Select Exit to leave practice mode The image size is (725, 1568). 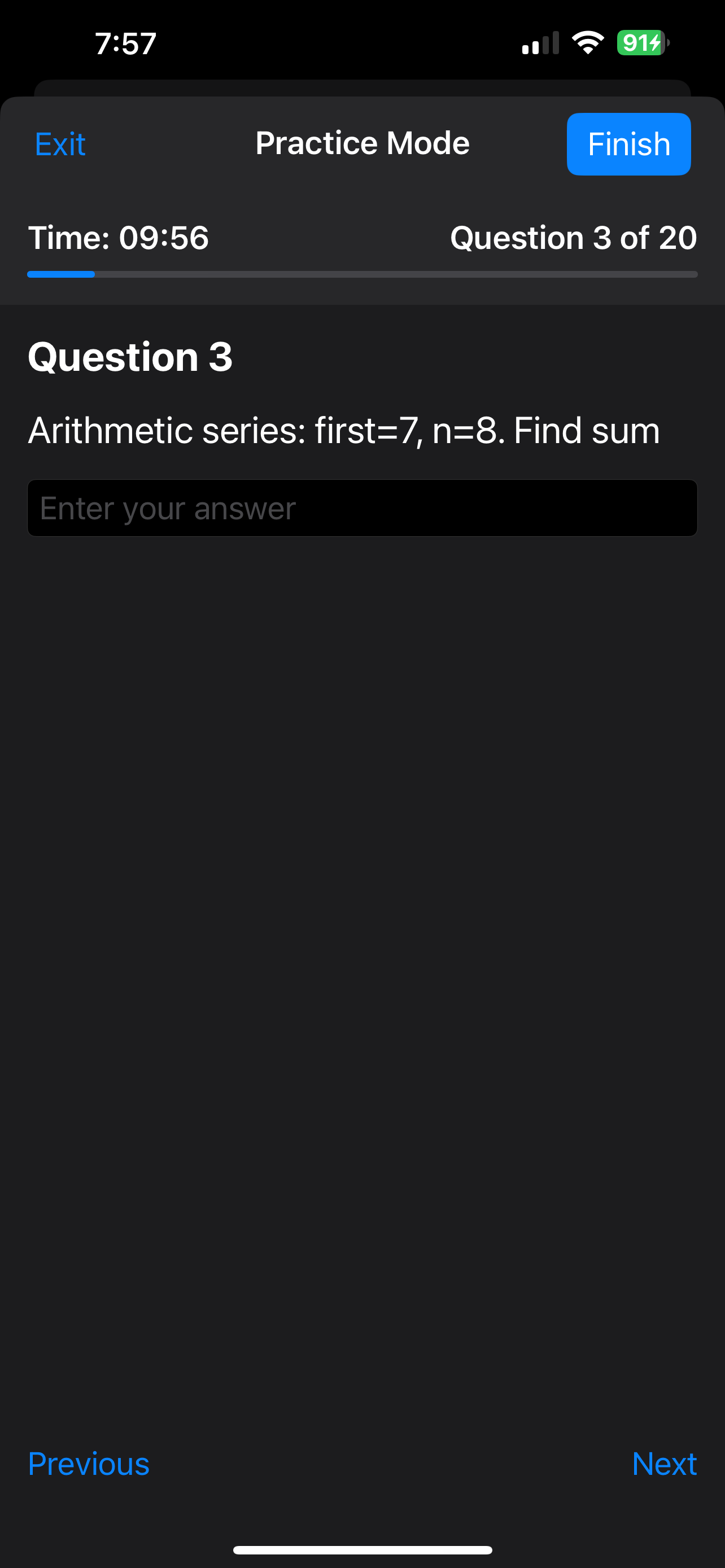[59, 144]
